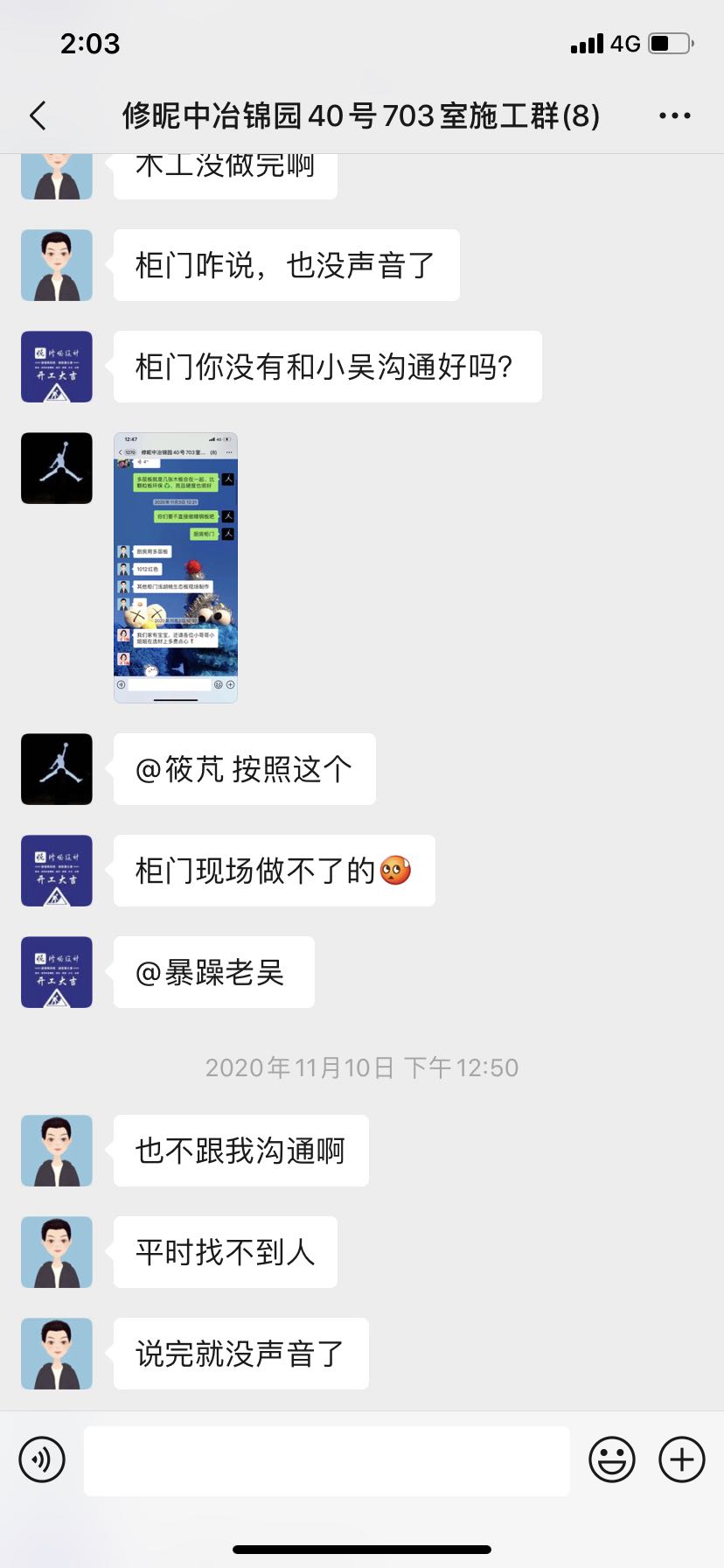Open the group chat details menu

[674, 115]
